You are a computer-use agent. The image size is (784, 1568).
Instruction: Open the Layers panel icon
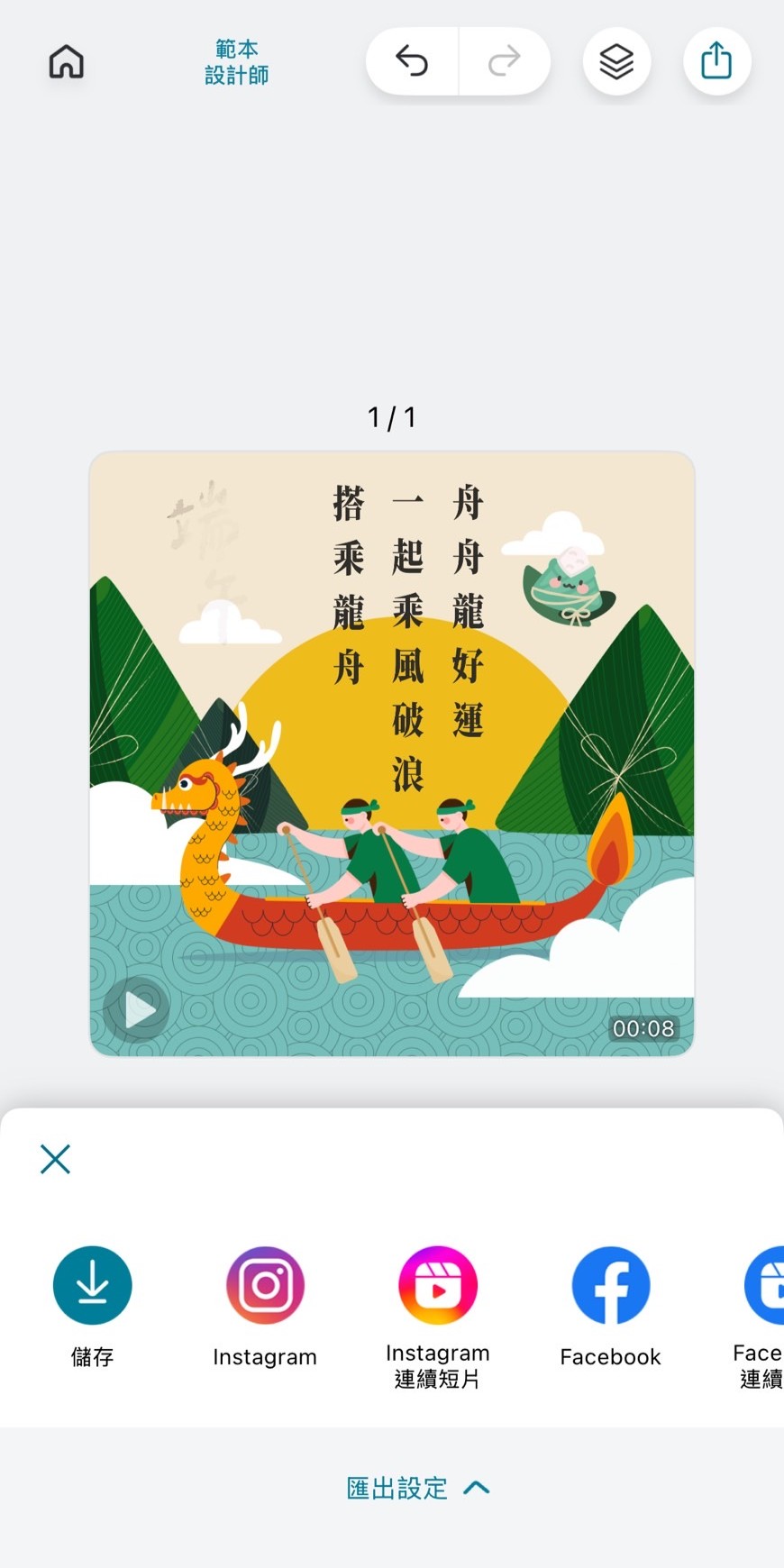click(616, 60)
